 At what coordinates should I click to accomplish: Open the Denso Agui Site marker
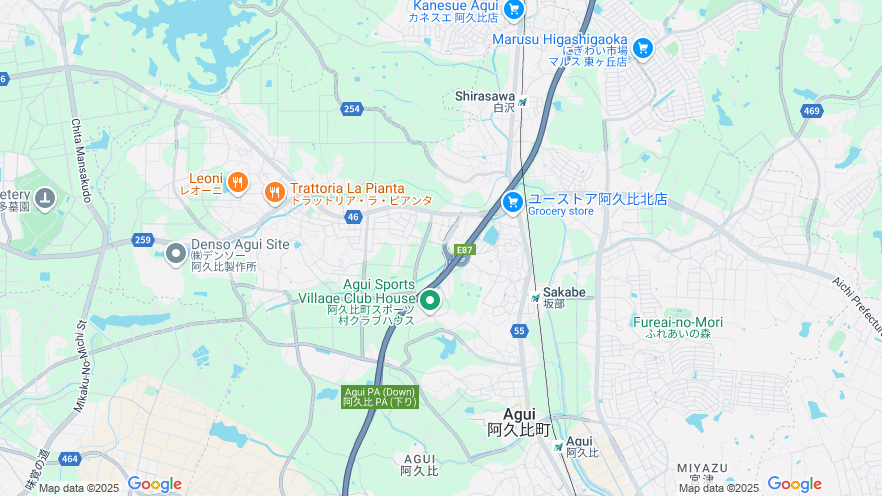tap(176, 254)
